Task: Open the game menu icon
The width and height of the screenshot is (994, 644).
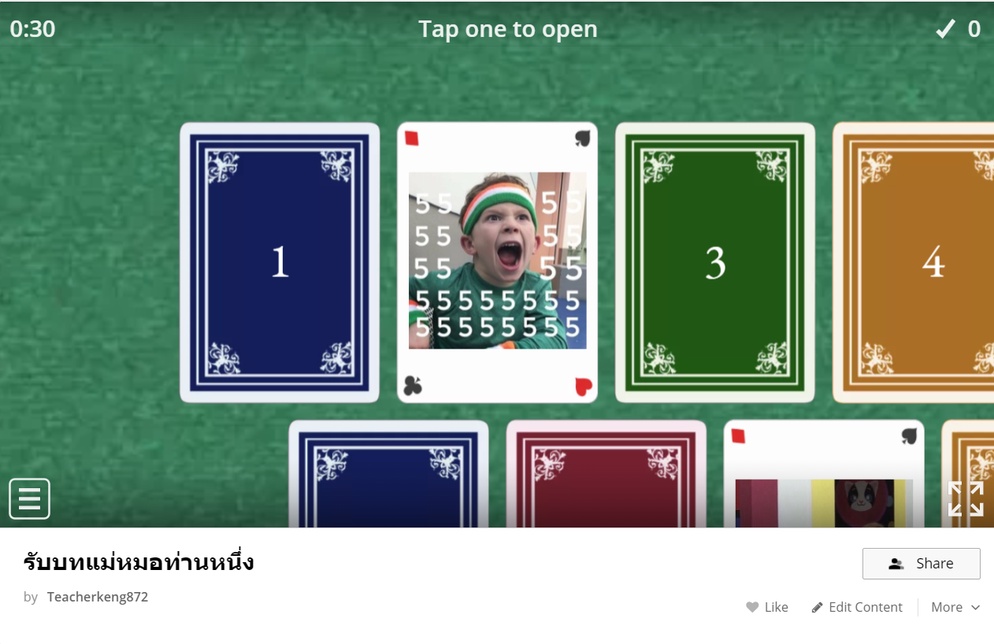Action: coord(29,498)
